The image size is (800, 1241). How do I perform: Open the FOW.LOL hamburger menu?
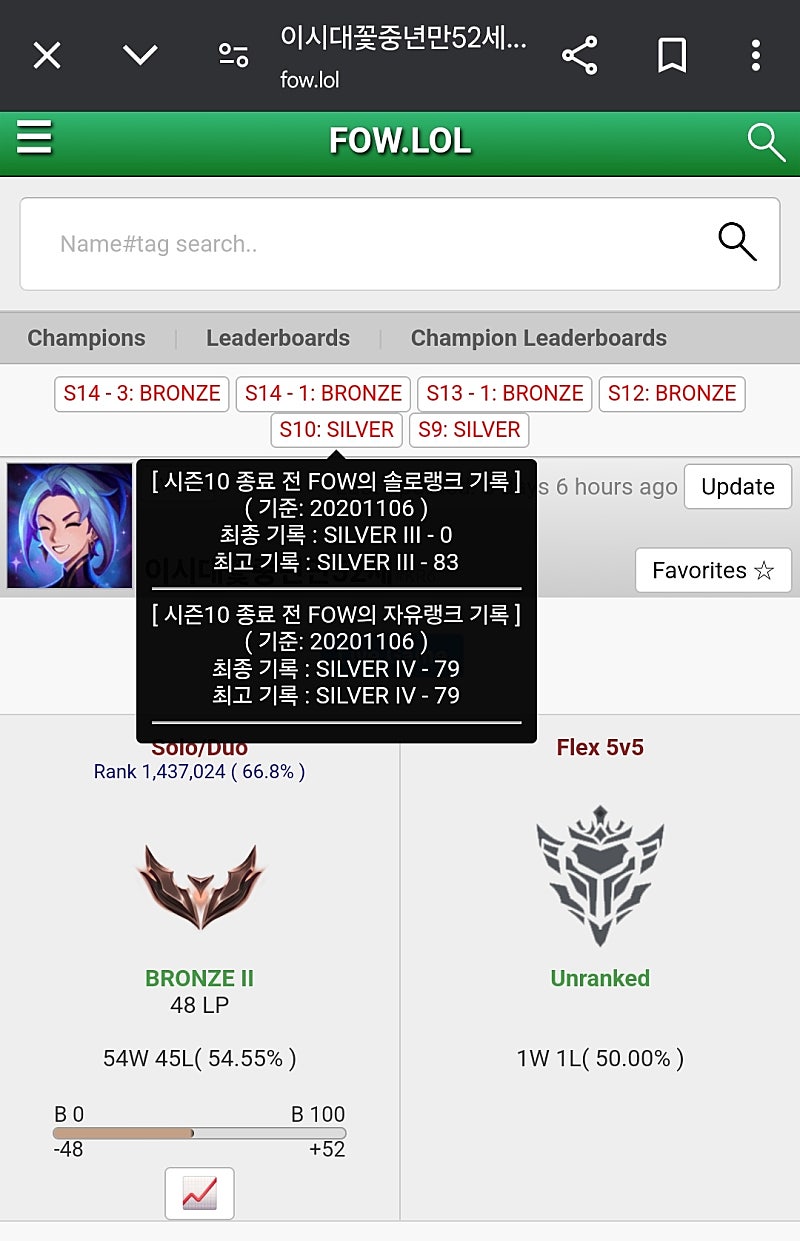34,138
